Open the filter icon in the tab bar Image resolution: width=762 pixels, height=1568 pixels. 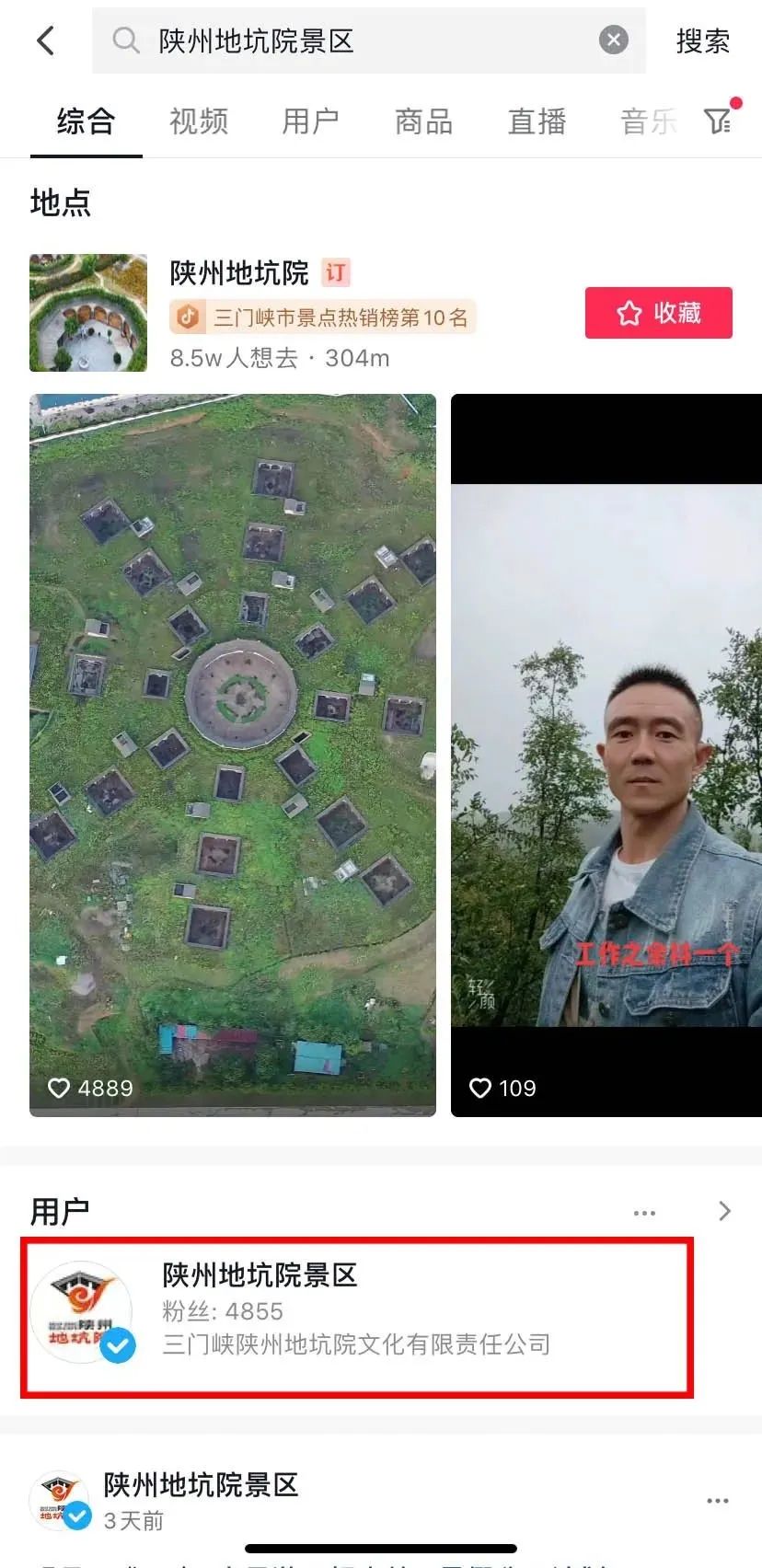719,120
